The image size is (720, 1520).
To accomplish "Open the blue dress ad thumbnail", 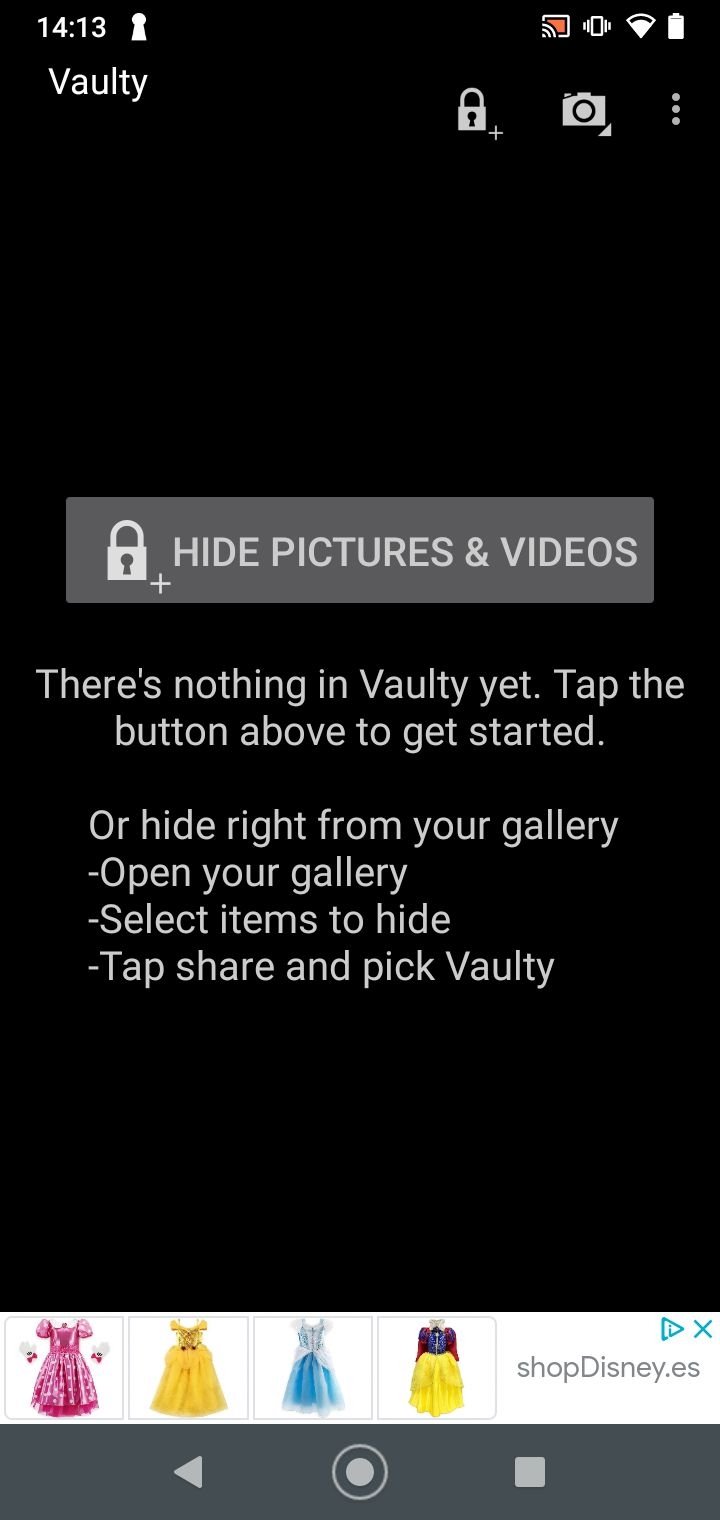I will point(313,1367).
